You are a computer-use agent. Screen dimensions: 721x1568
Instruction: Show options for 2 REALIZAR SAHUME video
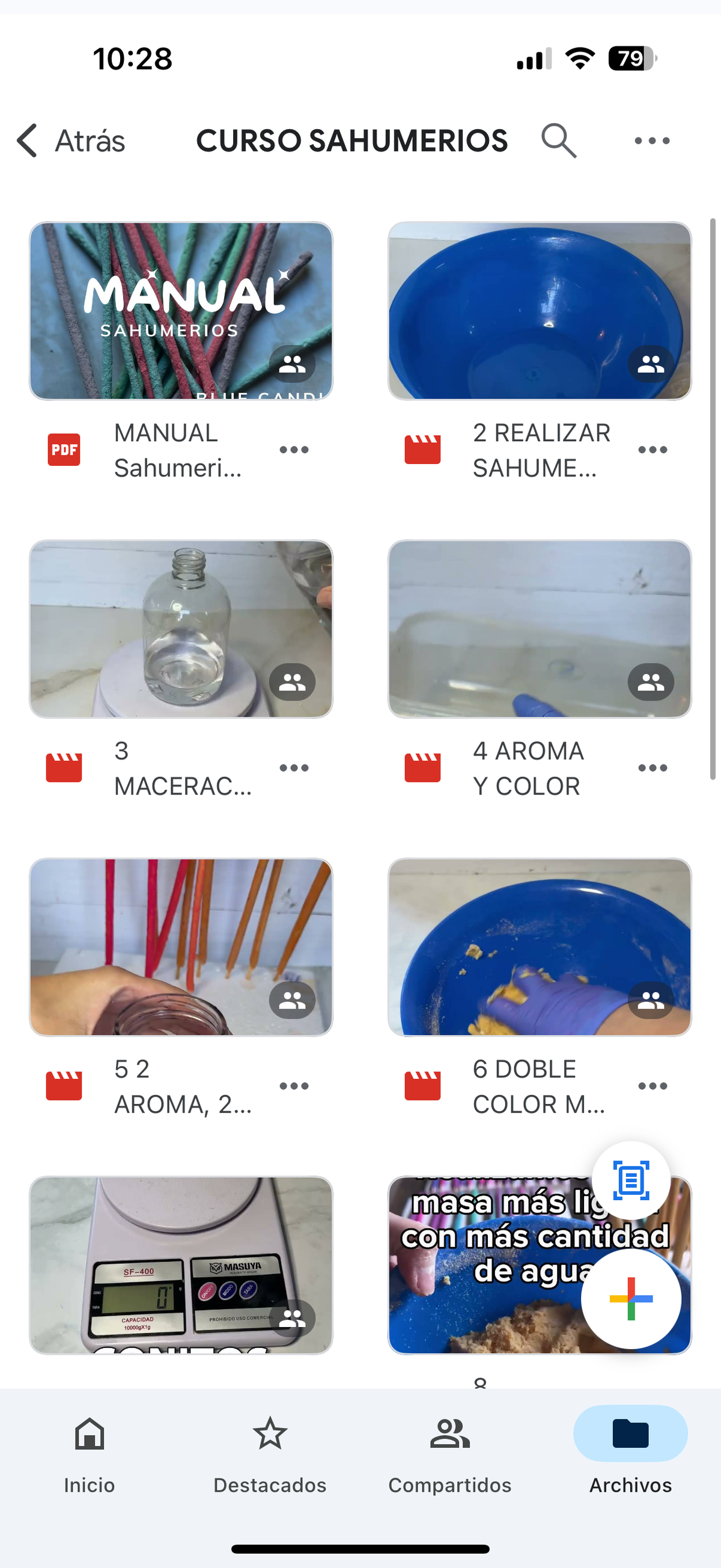pos(653,450)
